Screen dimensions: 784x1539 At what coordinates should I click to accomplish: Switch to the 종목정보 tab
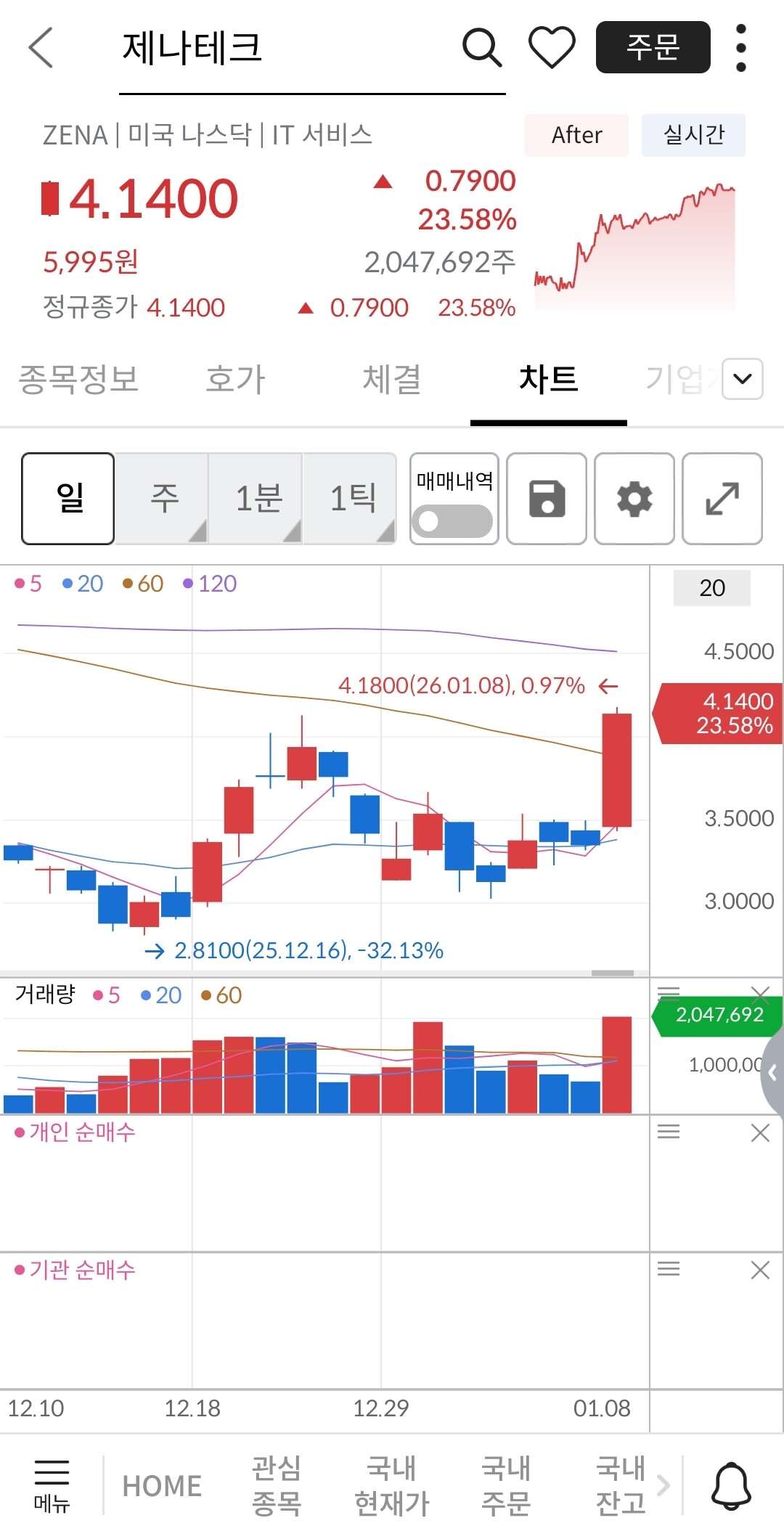(78, 380)
